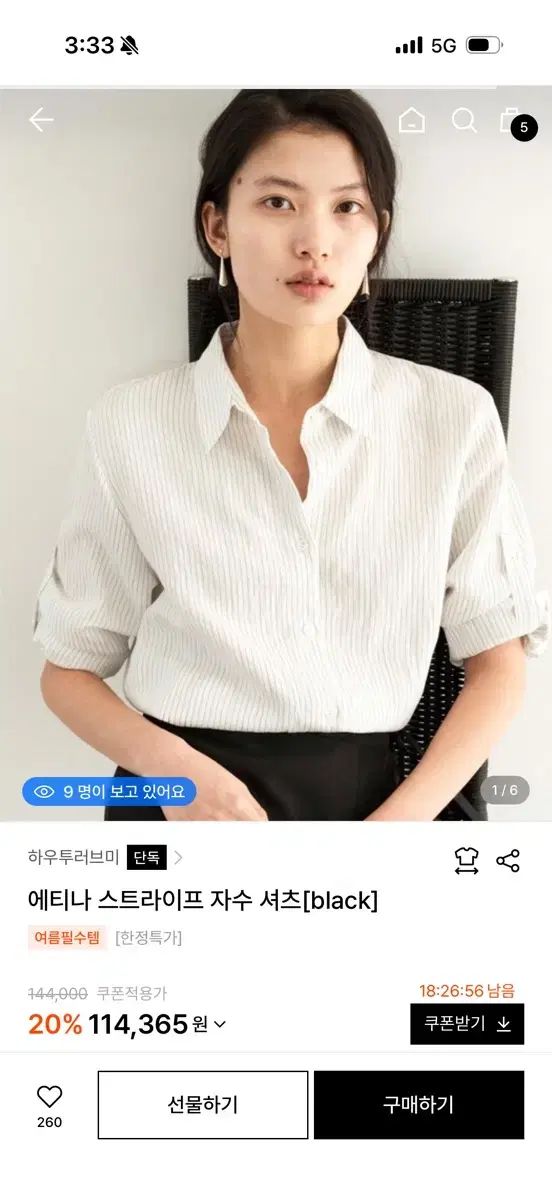Tap 선물하기 to gift this item
Image resolution: width=552 pixels, height=1200 pixels.
tap(203, 1105)
